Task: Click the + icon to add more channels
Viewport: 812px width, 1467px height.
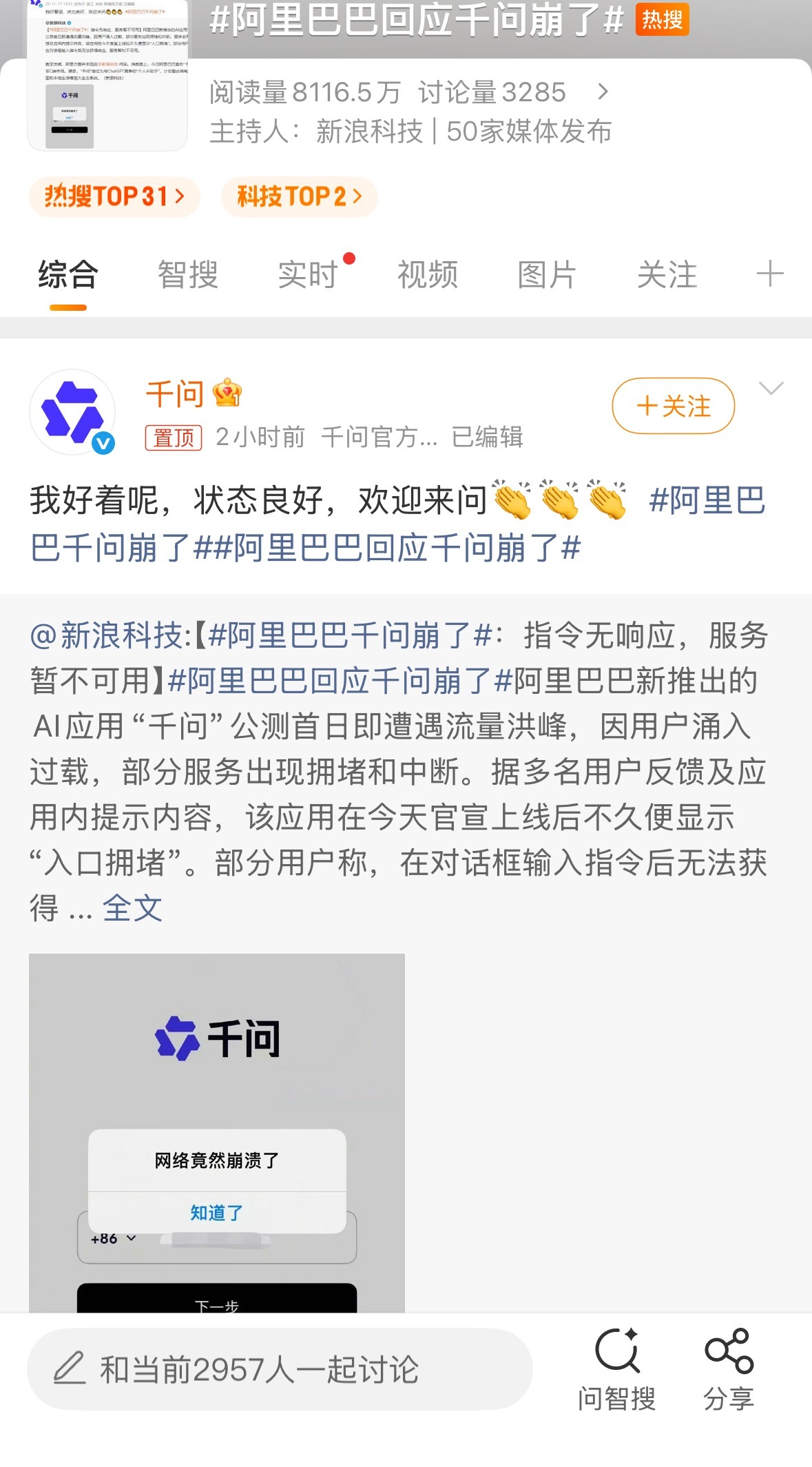Action: (x=769, y=274)
